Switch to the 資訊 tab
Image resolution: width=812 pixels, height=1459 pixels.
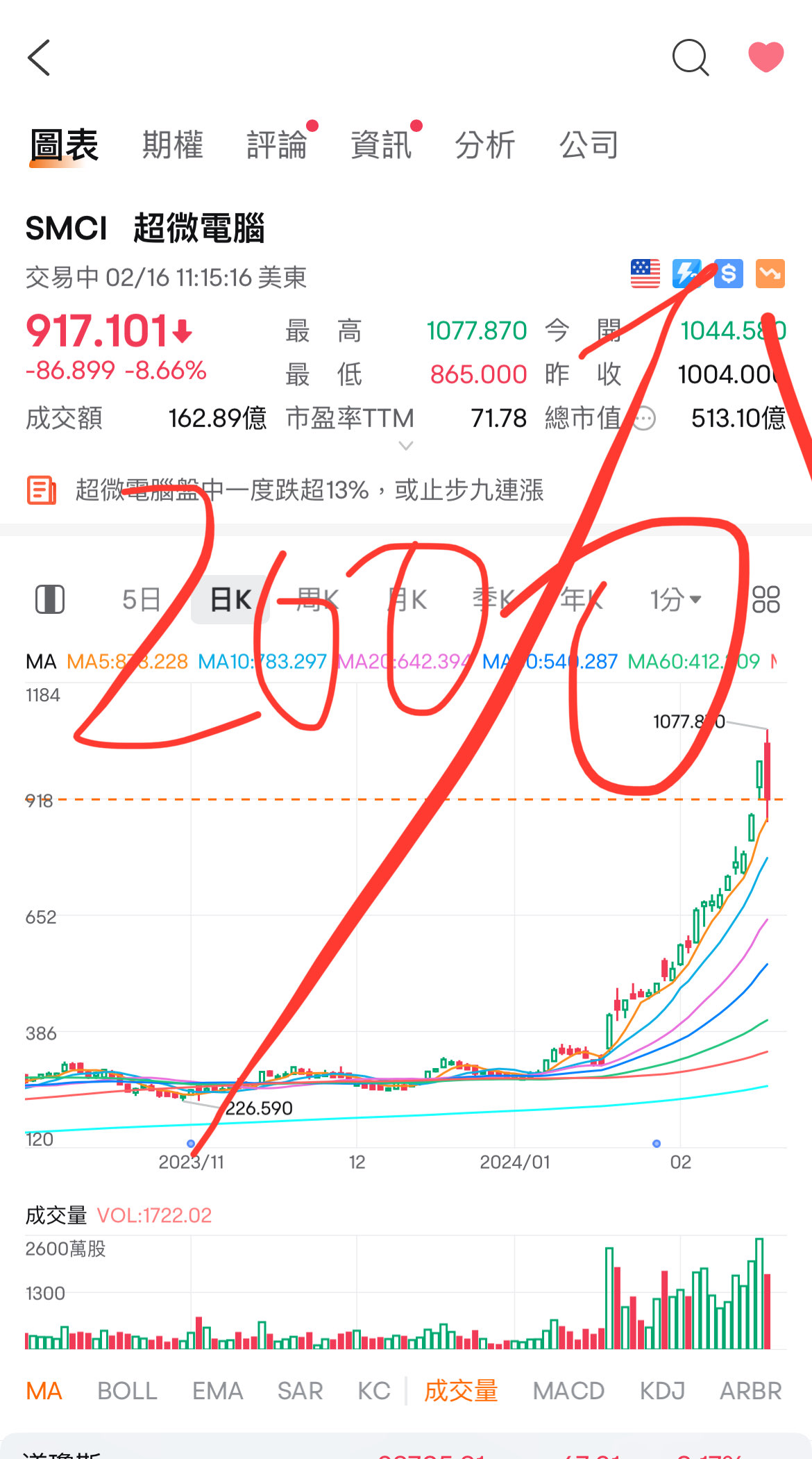(x=381, y=145)
